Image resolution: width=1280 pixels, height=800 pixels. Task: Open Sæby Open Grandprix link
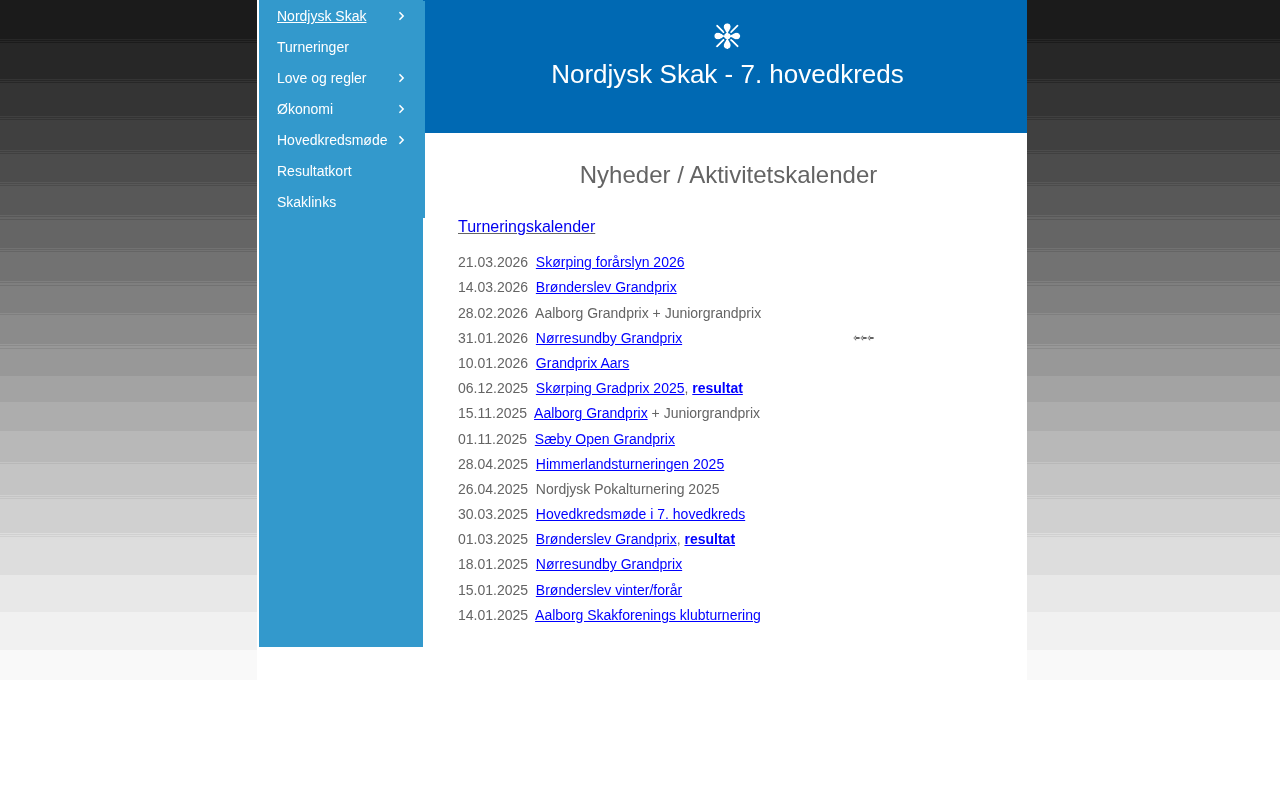point(604,439)
